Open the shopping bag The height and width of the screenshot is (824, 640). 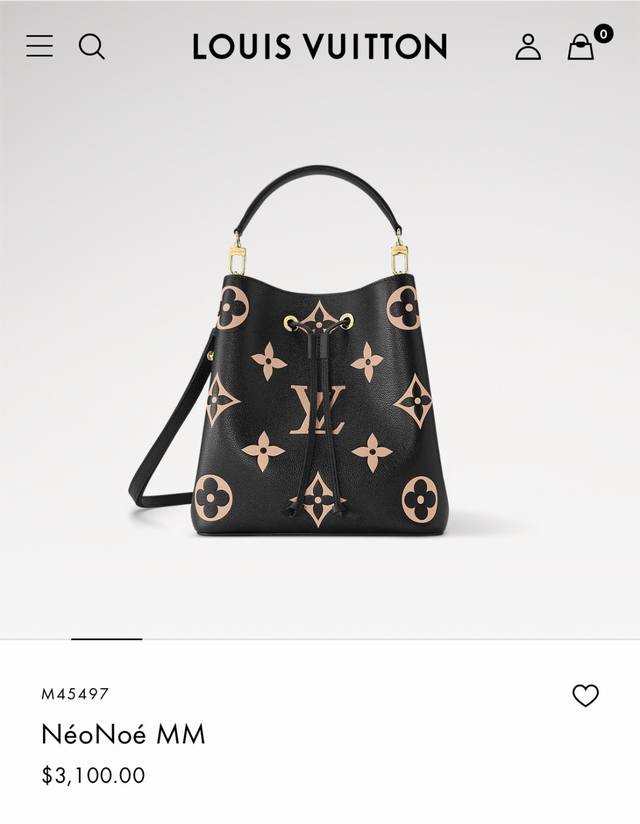pos(581,47)
